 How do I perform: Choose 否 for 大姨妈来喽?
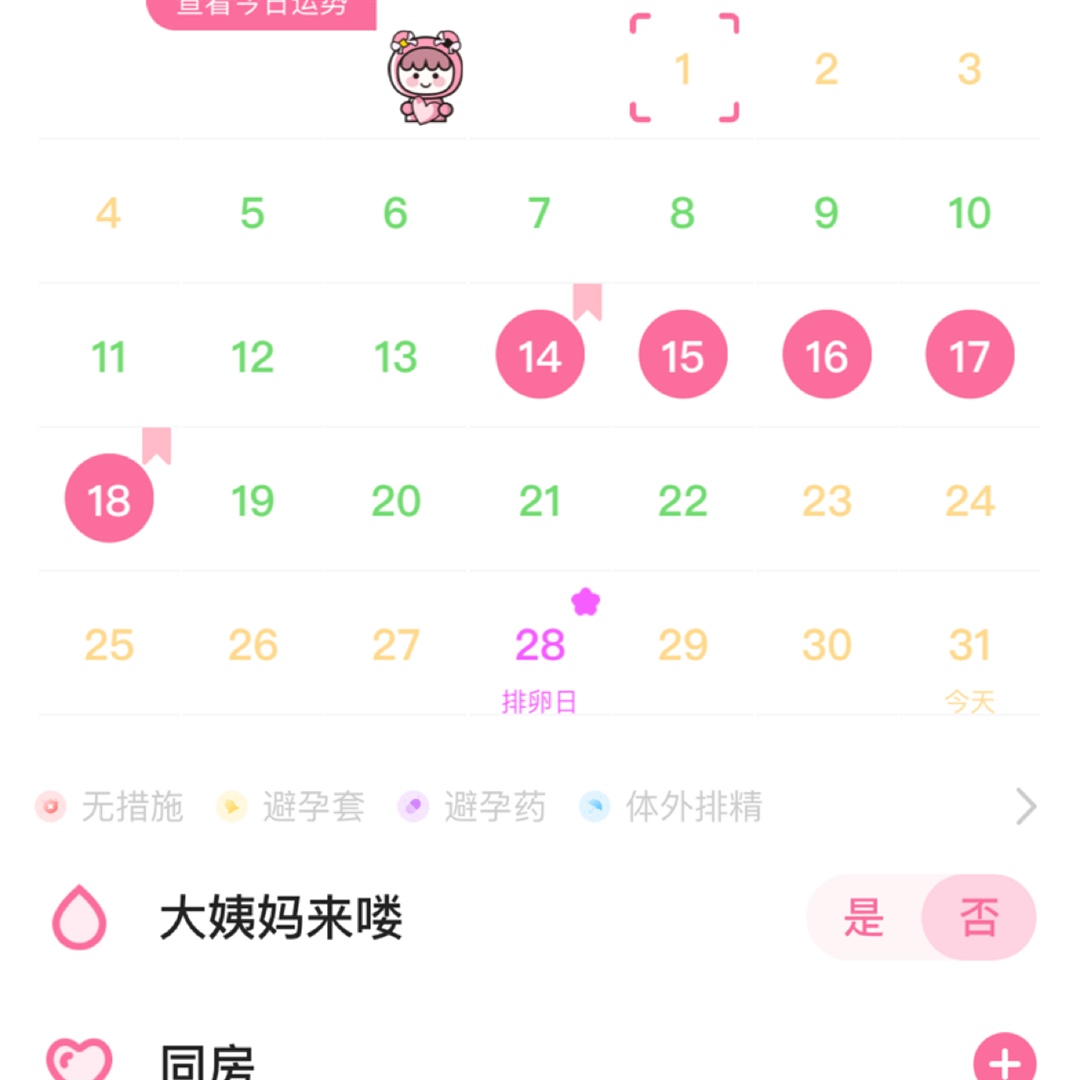[x=979, y=918]
